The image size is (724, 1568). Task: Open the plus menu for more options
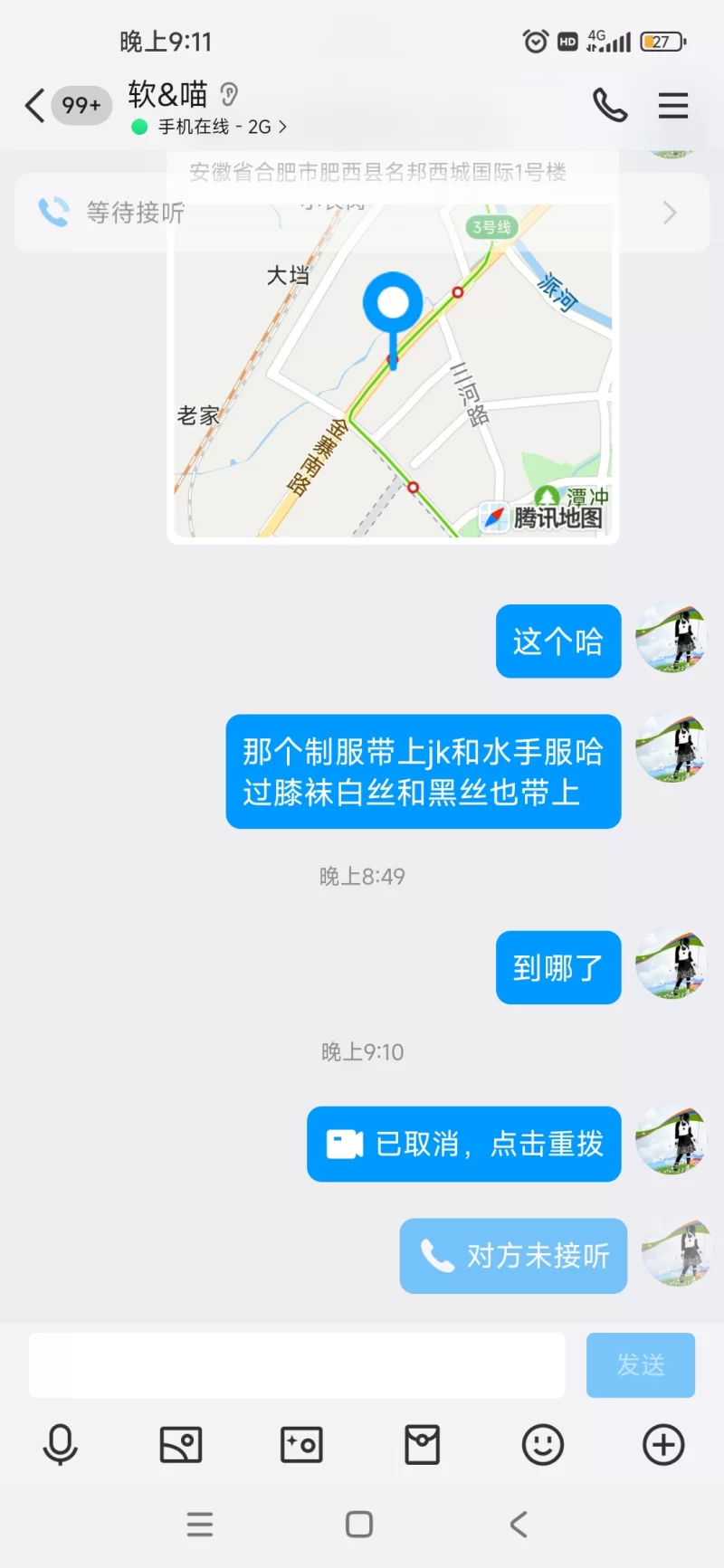pos(663,1445)
